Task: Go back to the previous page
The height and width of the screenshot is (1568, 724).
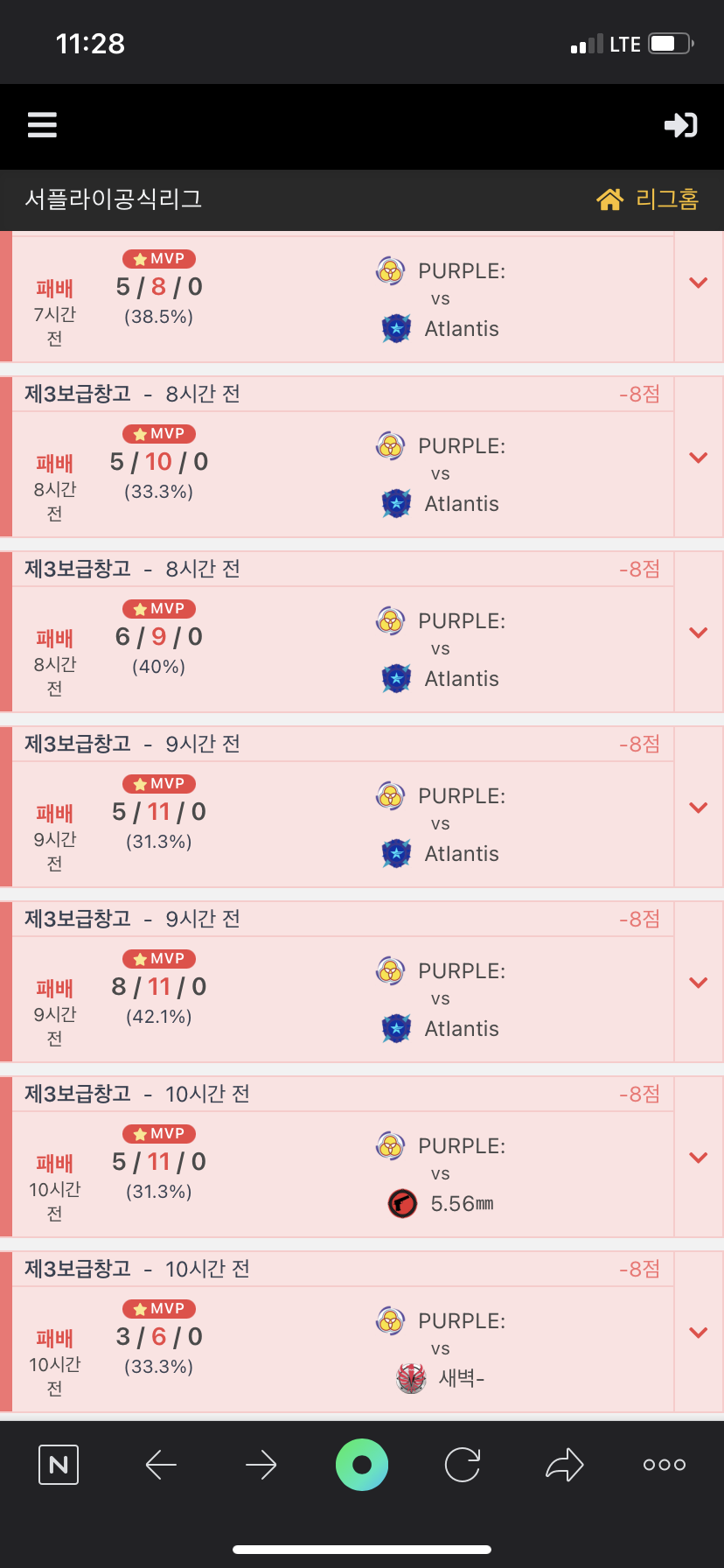Action: (161, 1464)
